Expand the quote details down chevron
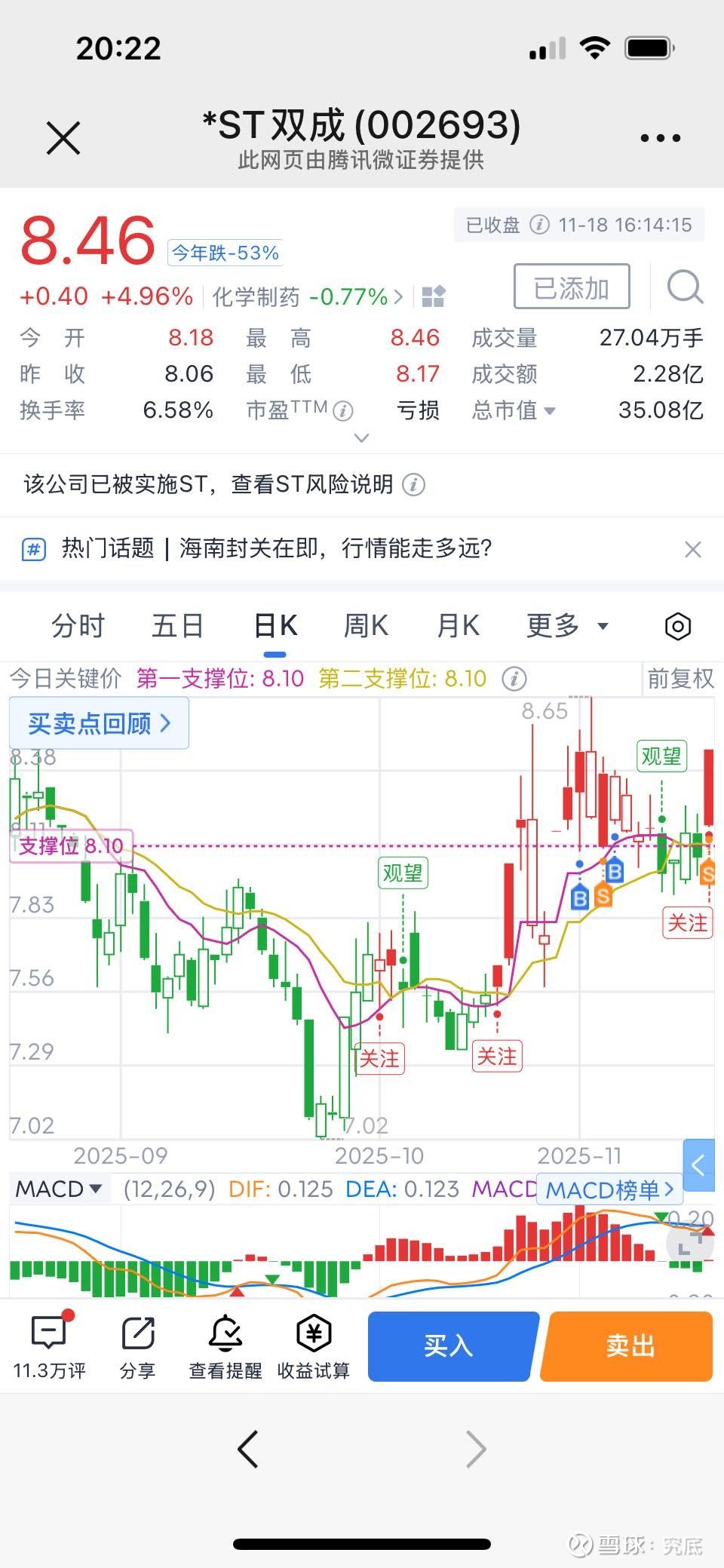The height and width of the screenshot is (1568, 724). pos(361,437)
